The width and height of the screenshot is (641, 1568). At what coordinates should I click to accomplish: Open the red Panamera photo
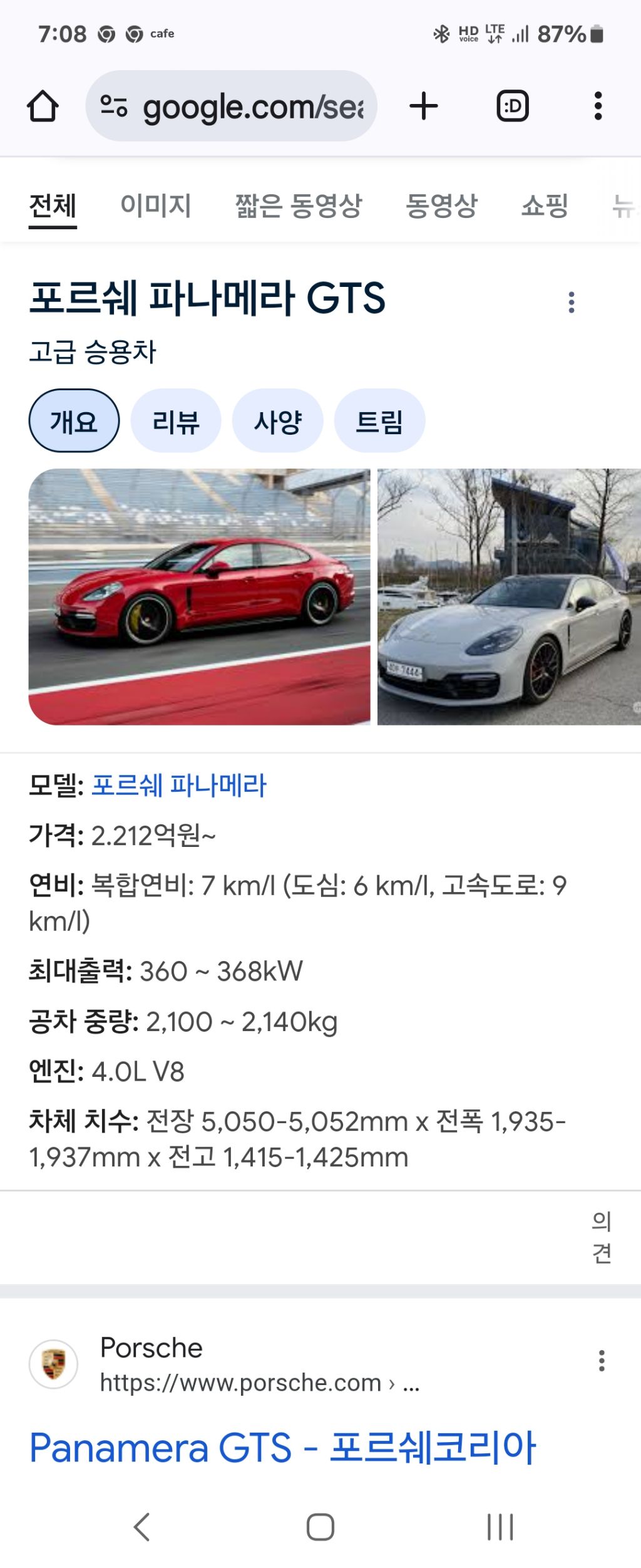pos(199,596)
